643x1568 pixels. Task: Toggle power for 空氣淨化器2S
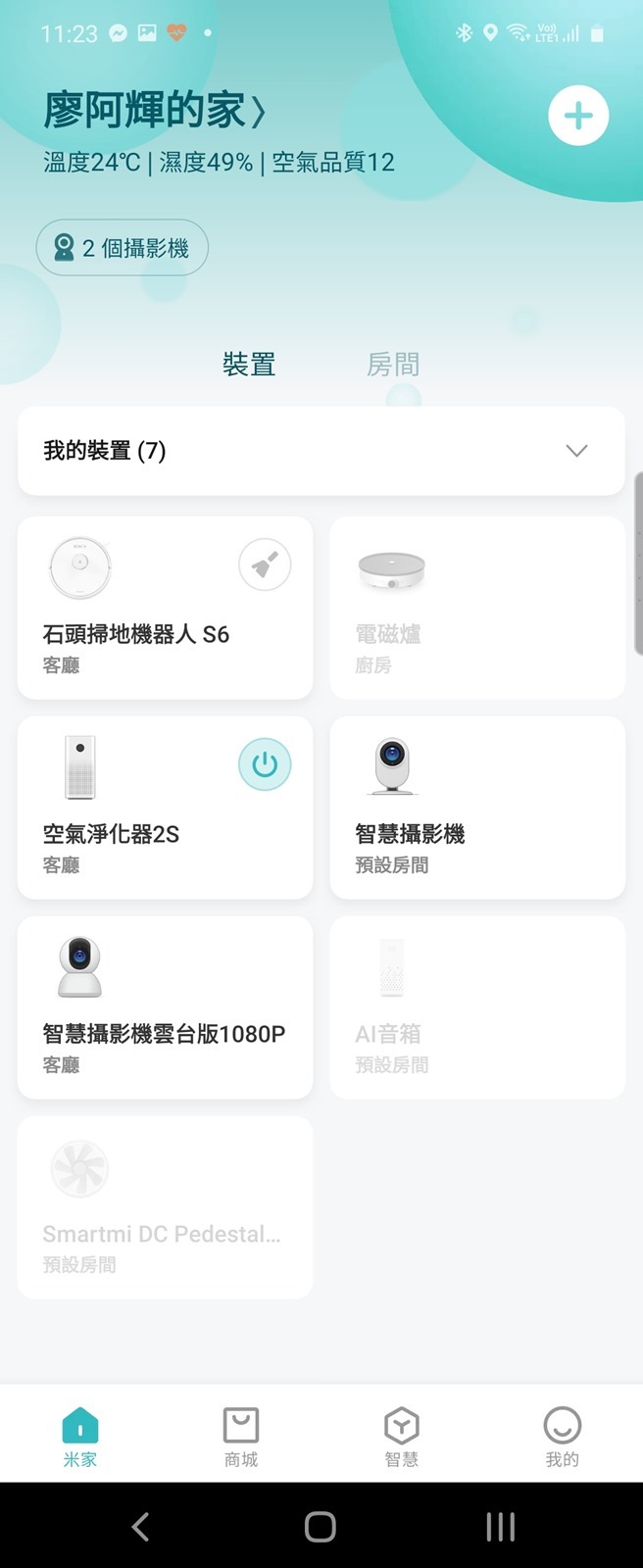pyautogui.click(x=265, y=764)
